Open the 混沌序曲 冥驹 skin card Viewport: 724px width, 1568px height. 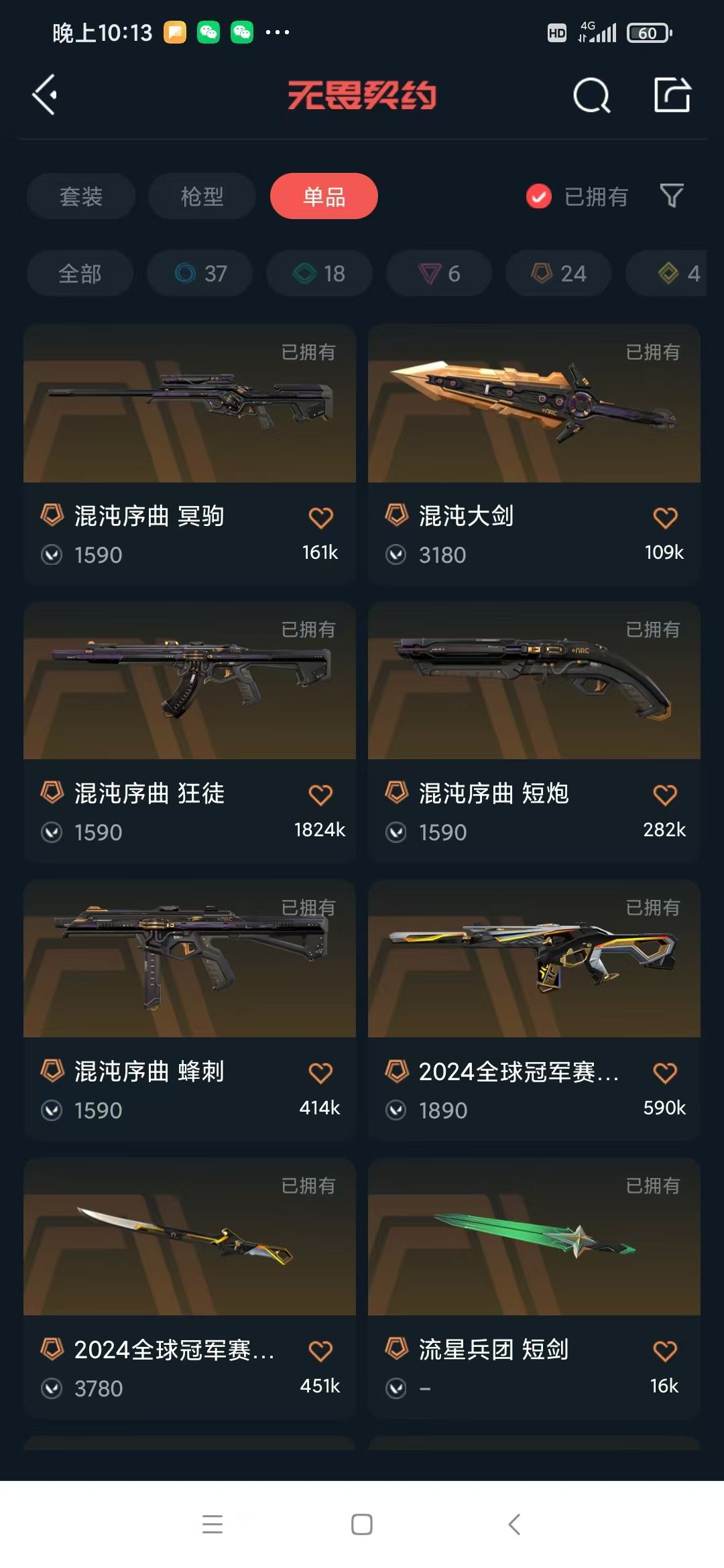(190, 455)
